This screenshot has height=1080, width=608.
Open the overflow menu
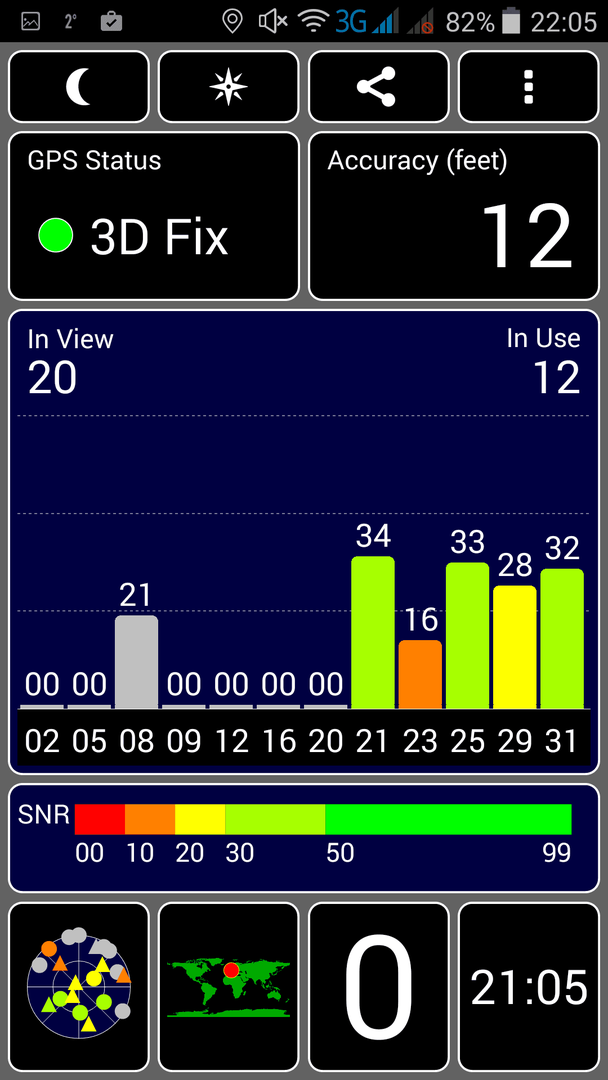(529, 87)
